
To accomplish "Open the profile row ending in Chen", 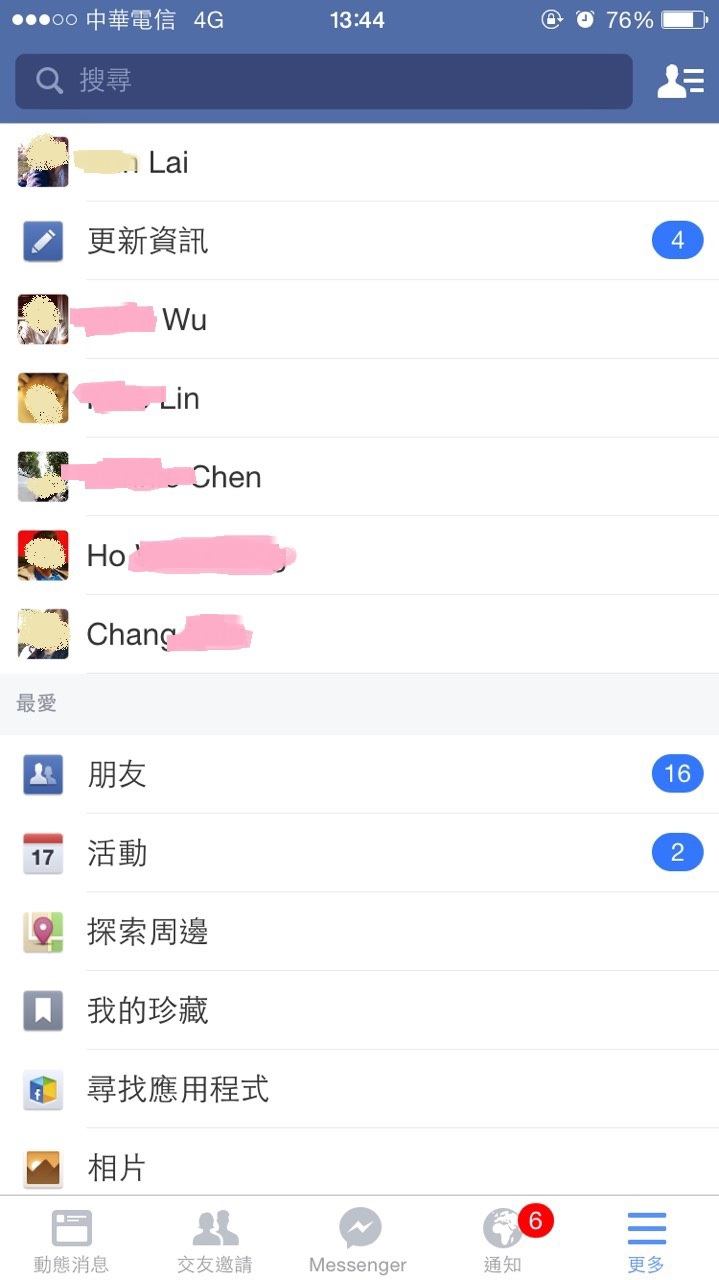I will [360, 477].
